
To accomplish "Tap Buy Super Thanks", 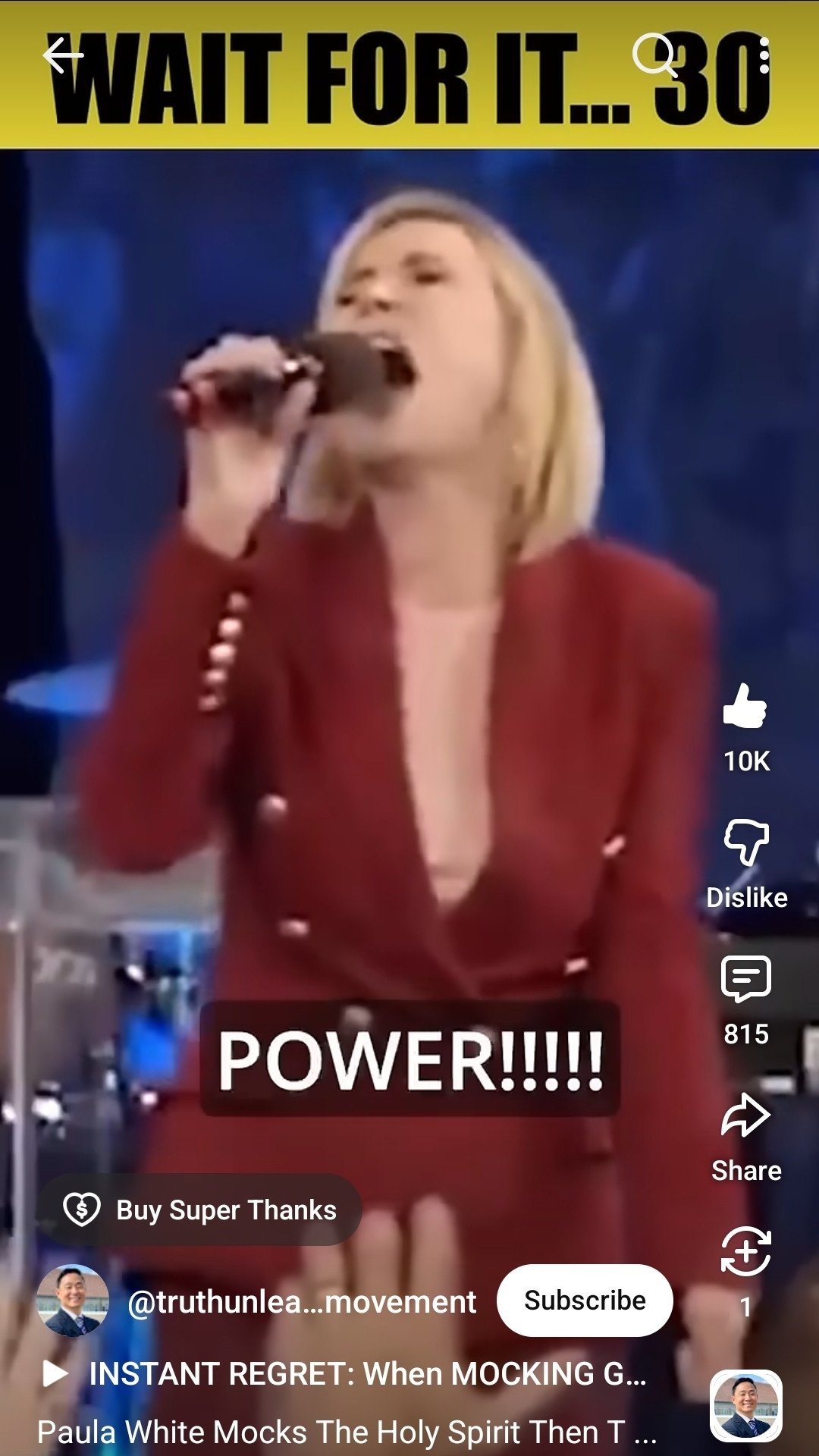I will (x=200, y=1210).
